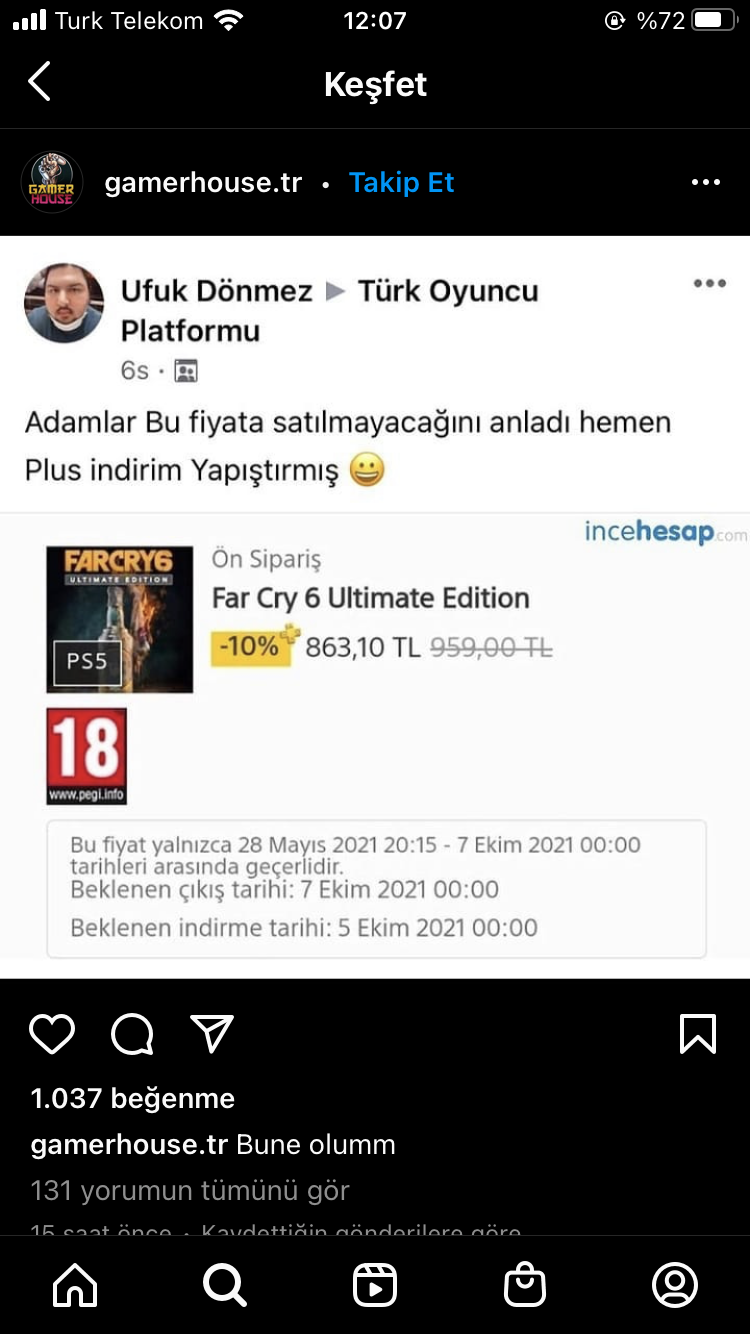This screenshot has width=750, height=1334.
Task: Share the post with the paper plane icon
Action: [212, 1034]
